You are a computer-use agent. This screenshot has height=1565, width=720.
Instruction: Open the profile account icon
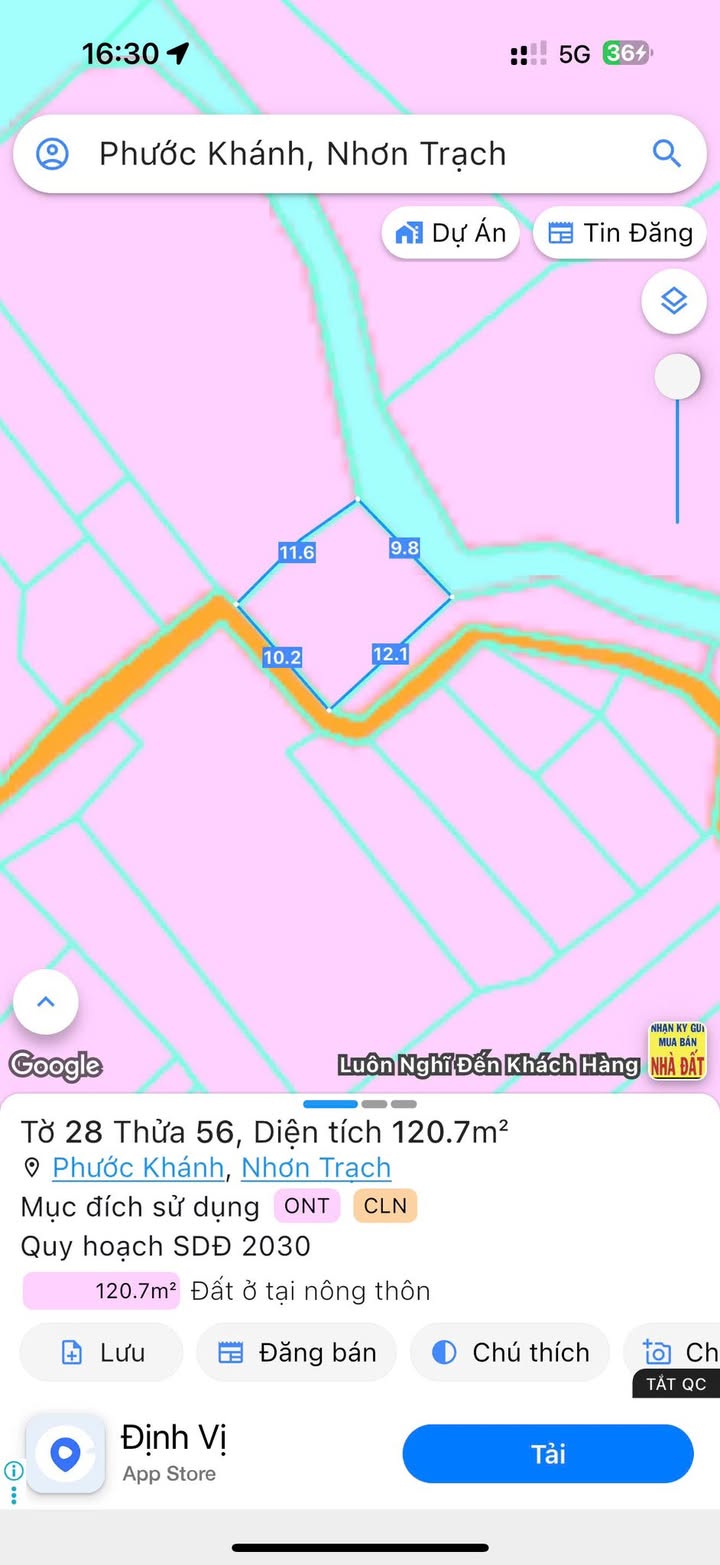pyautogui.click(x=52, y=154)
